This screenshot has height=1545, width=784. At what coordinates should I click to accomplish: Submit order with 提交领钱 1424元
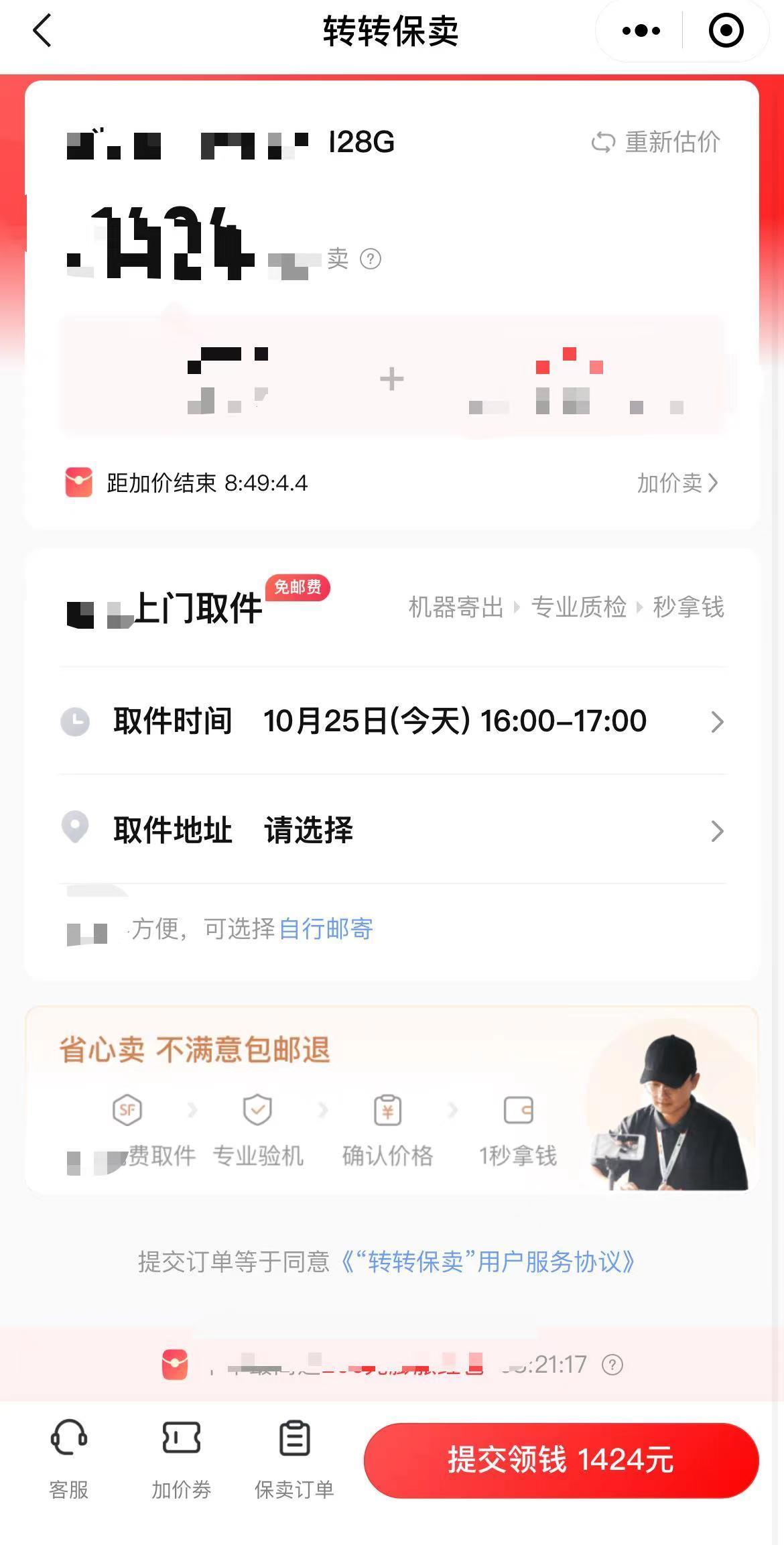(561, 1460)
